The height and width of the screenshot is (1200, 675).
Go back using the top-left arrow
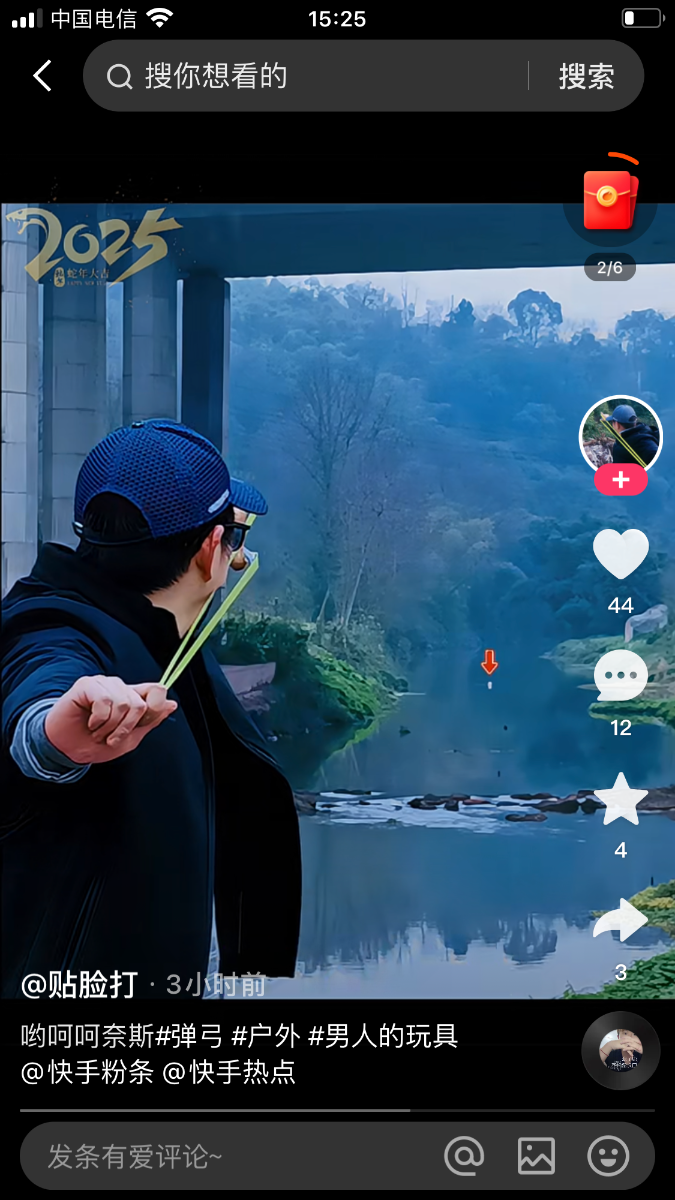click(x=42, y=76)
